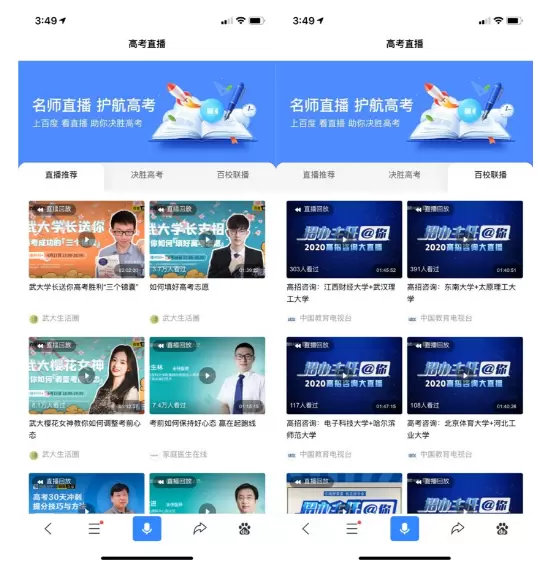Open video 武大学长送你高考胜利"三个锦囊"
539x568 pixels.
(87, 239)
